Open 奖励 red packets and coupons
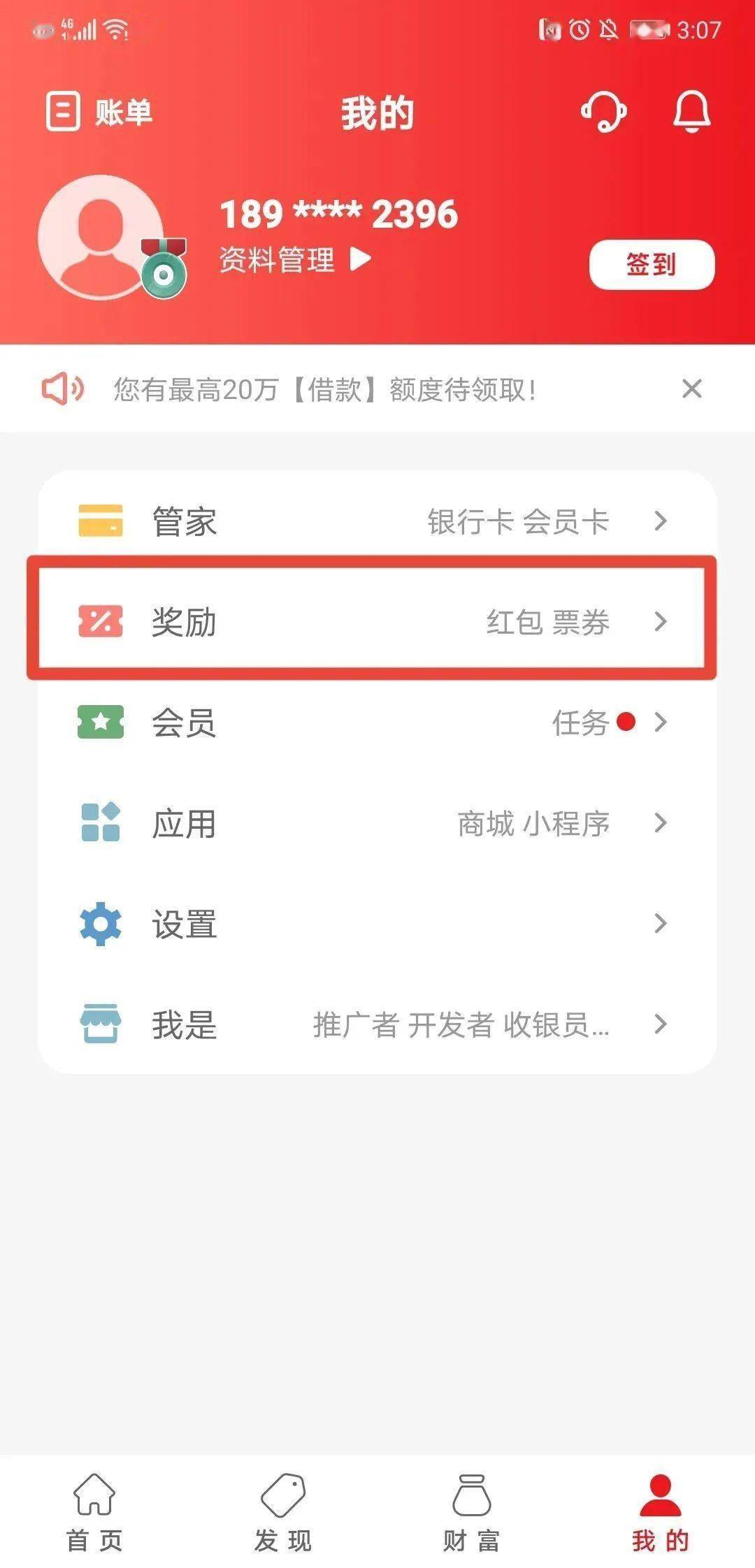This screenshot has height=1568, width=755. click(377, 620)
